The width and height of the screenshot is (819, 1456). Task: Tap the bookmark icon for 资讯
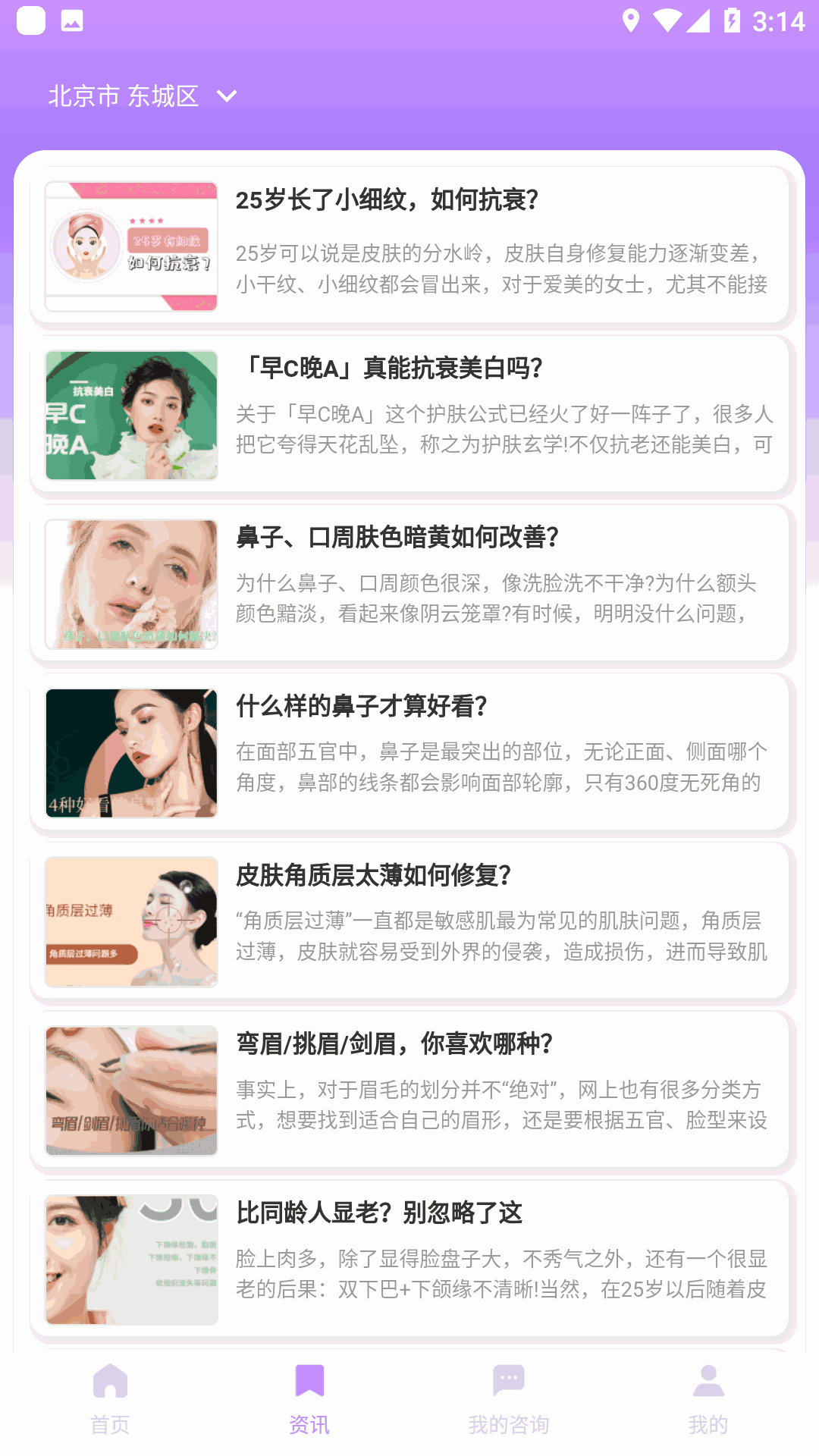(x=309, y=1380)
